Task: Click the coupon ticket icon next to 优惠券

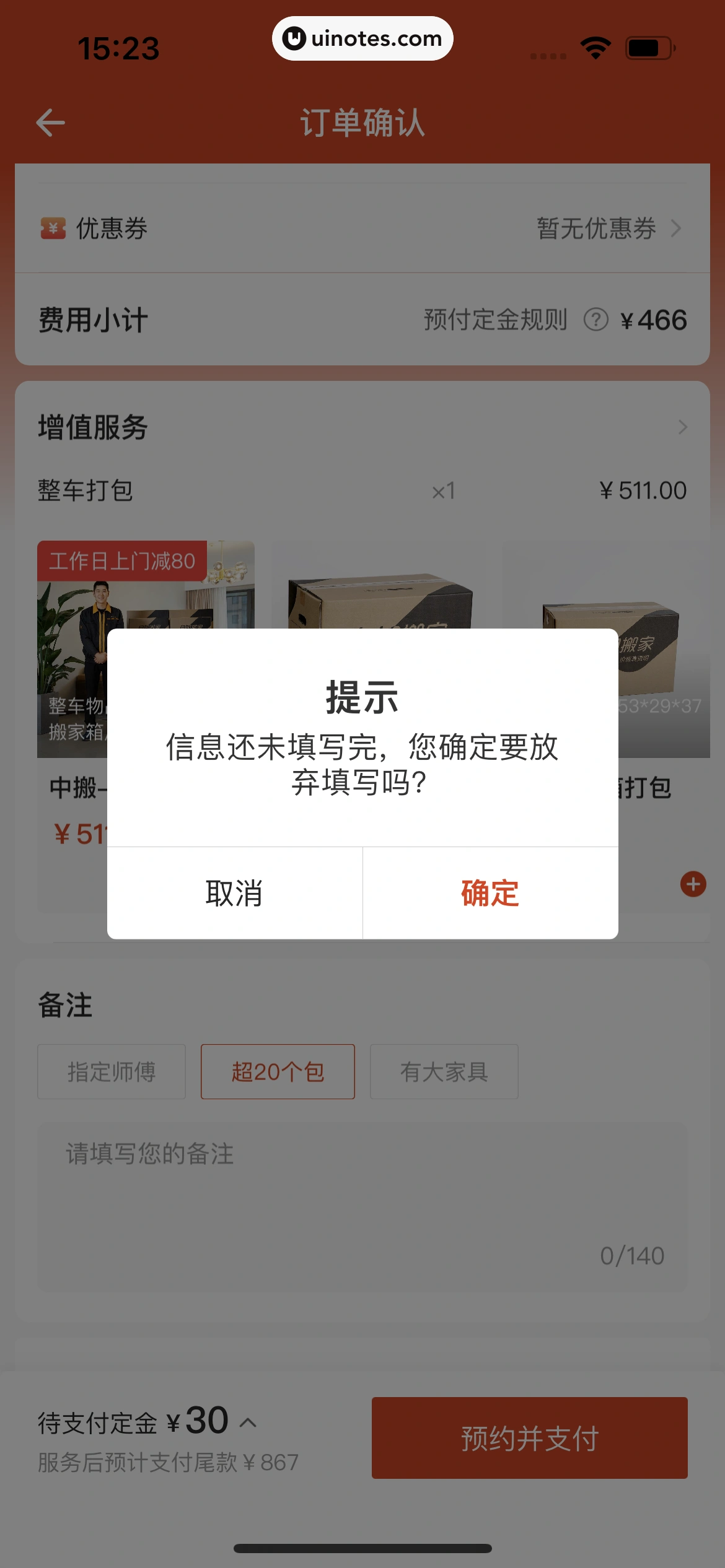Action: [51, 229]
